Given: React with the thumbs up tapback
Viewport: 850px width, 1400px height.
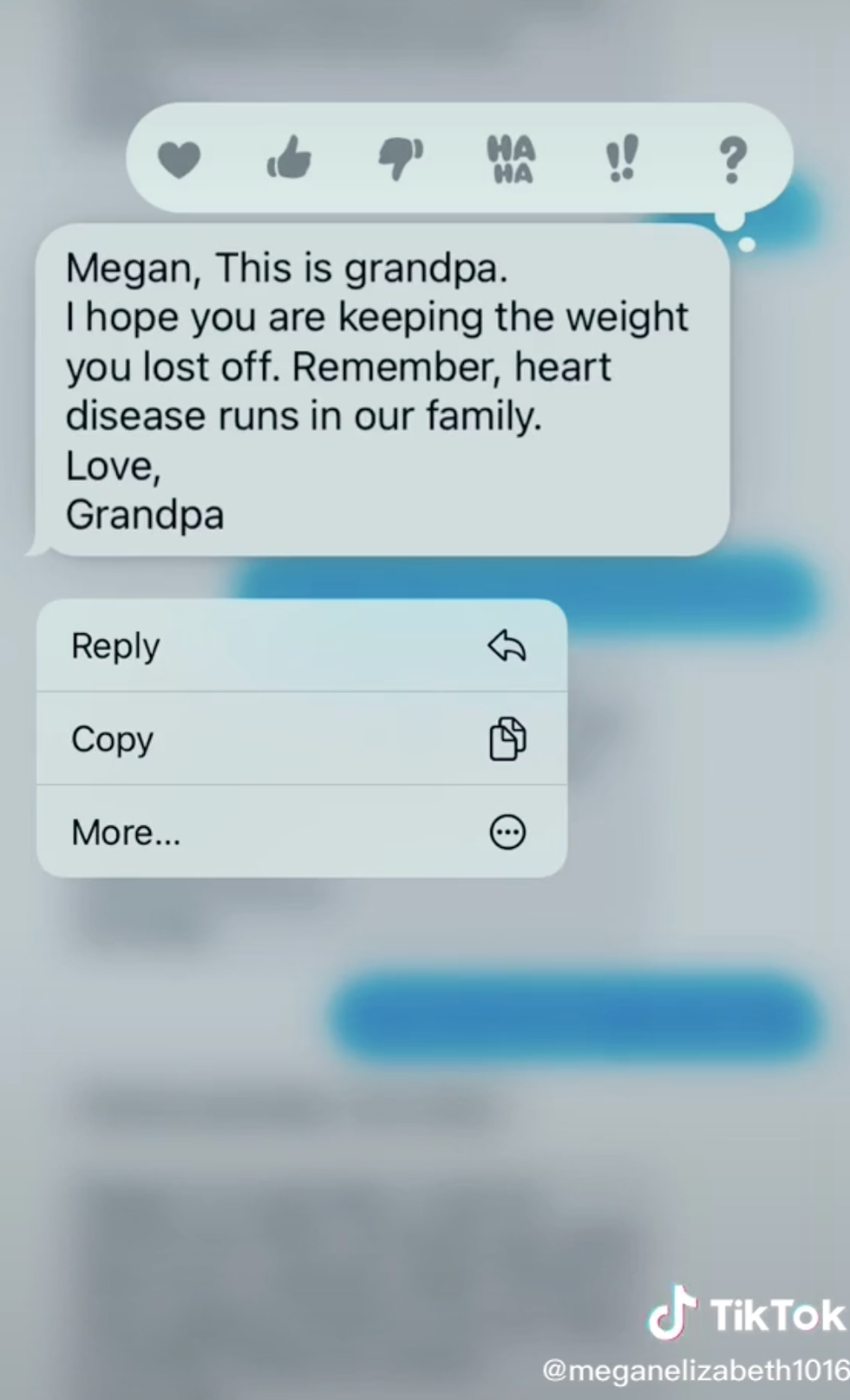Looking at the screenshot, I should (x=290, y=159).
